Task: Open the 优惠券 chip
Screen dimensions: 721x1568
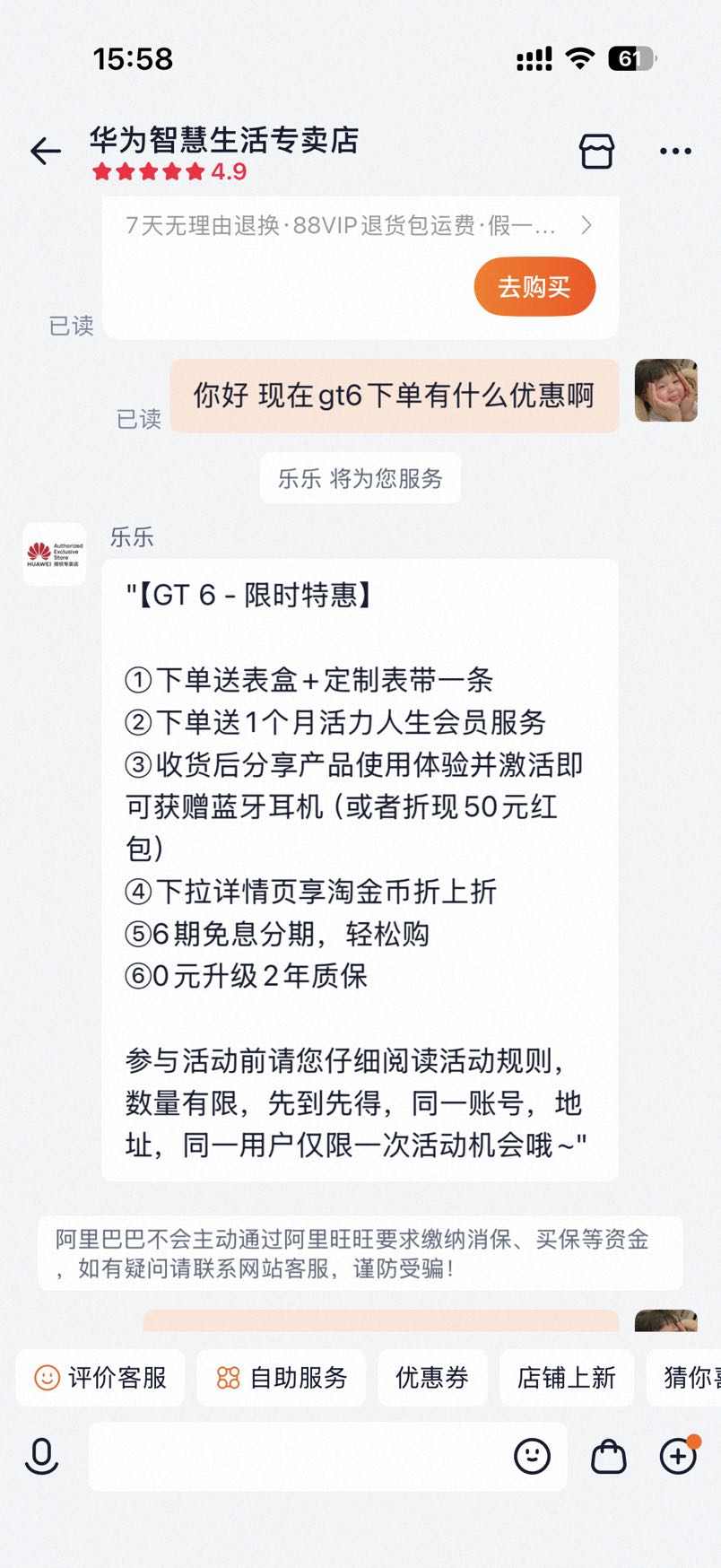Action: [x=432, y=1377]
